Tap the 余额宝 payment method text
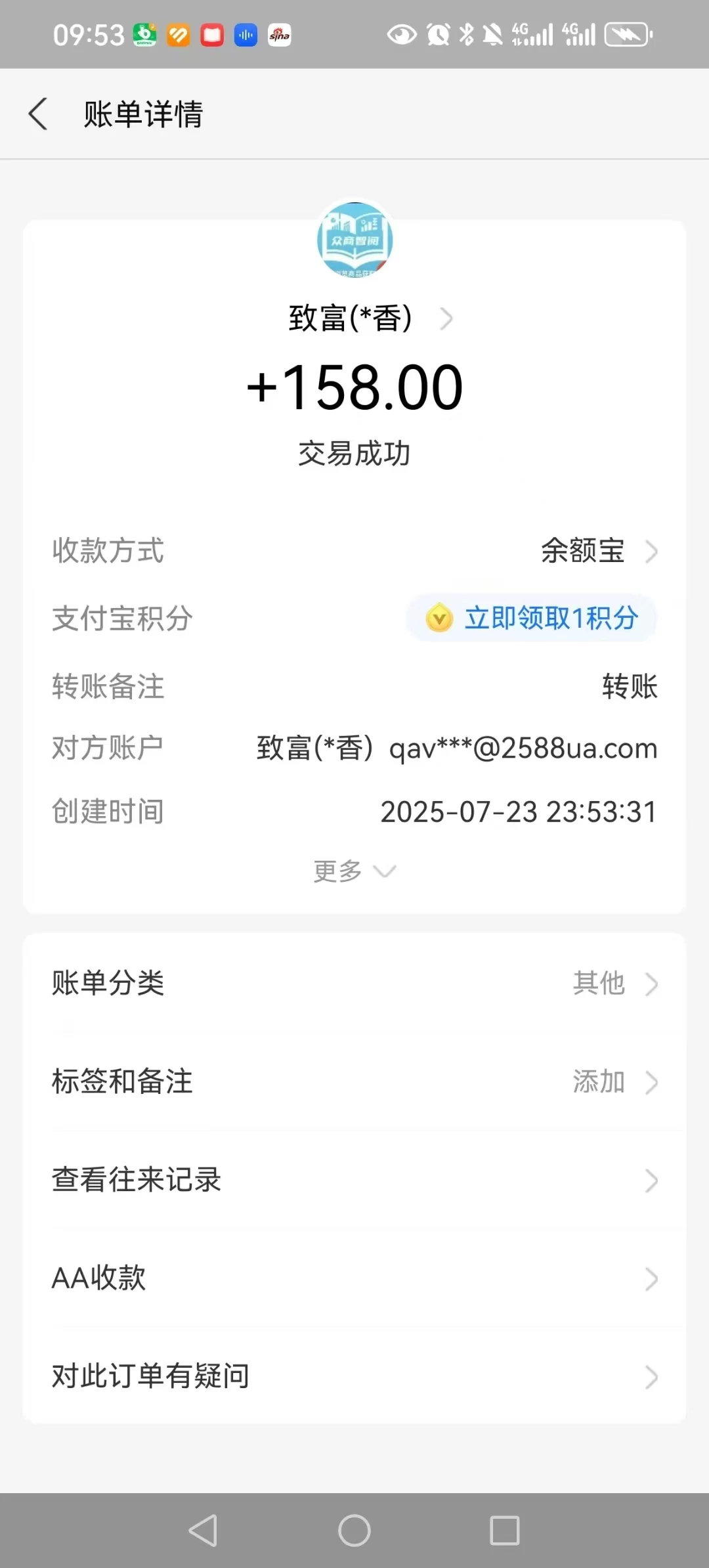The height and width of the screenshot is (1568, 709). point(582,552)
